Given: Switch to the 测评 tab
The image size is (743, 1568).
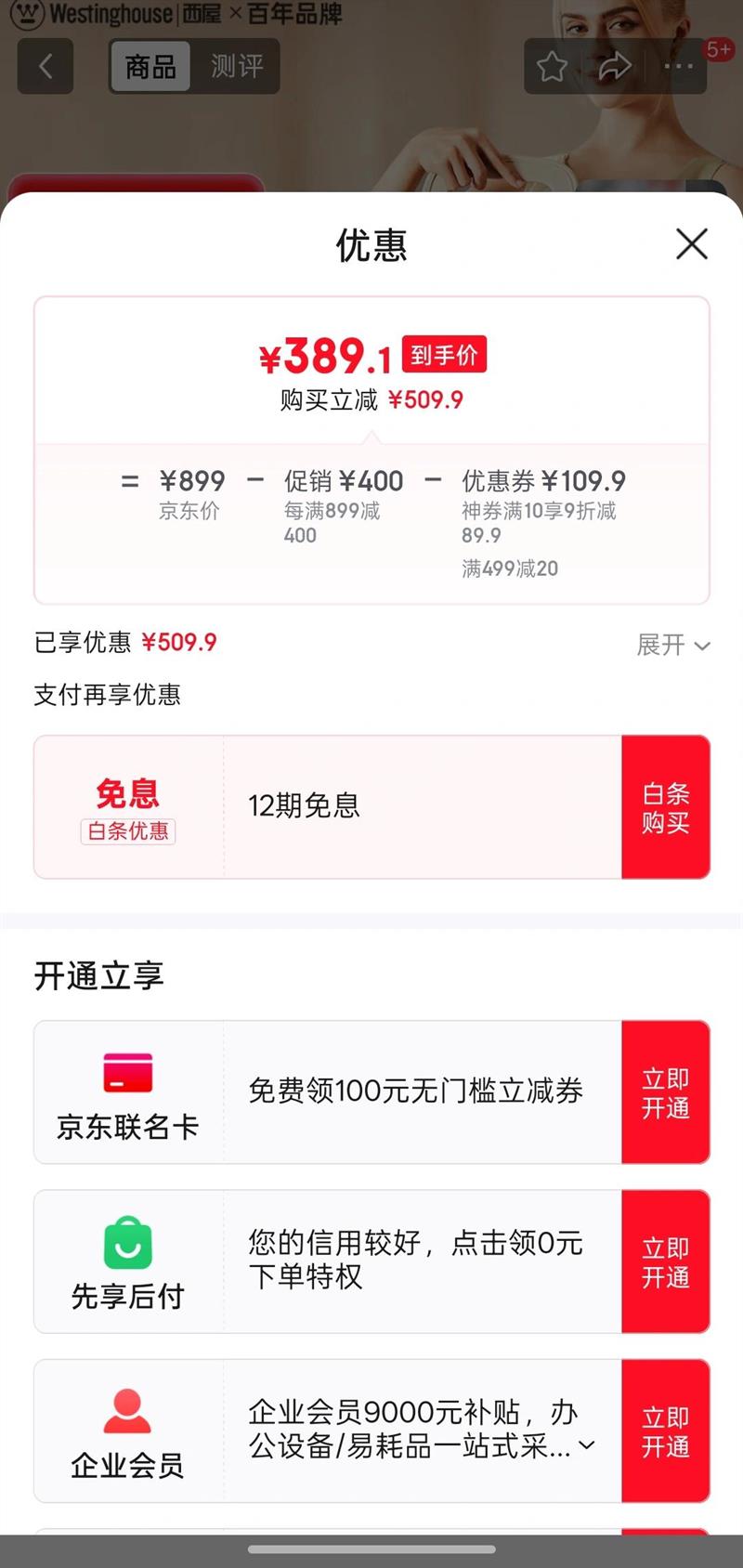Looking at the screenshot, I should tap(237, 66).
